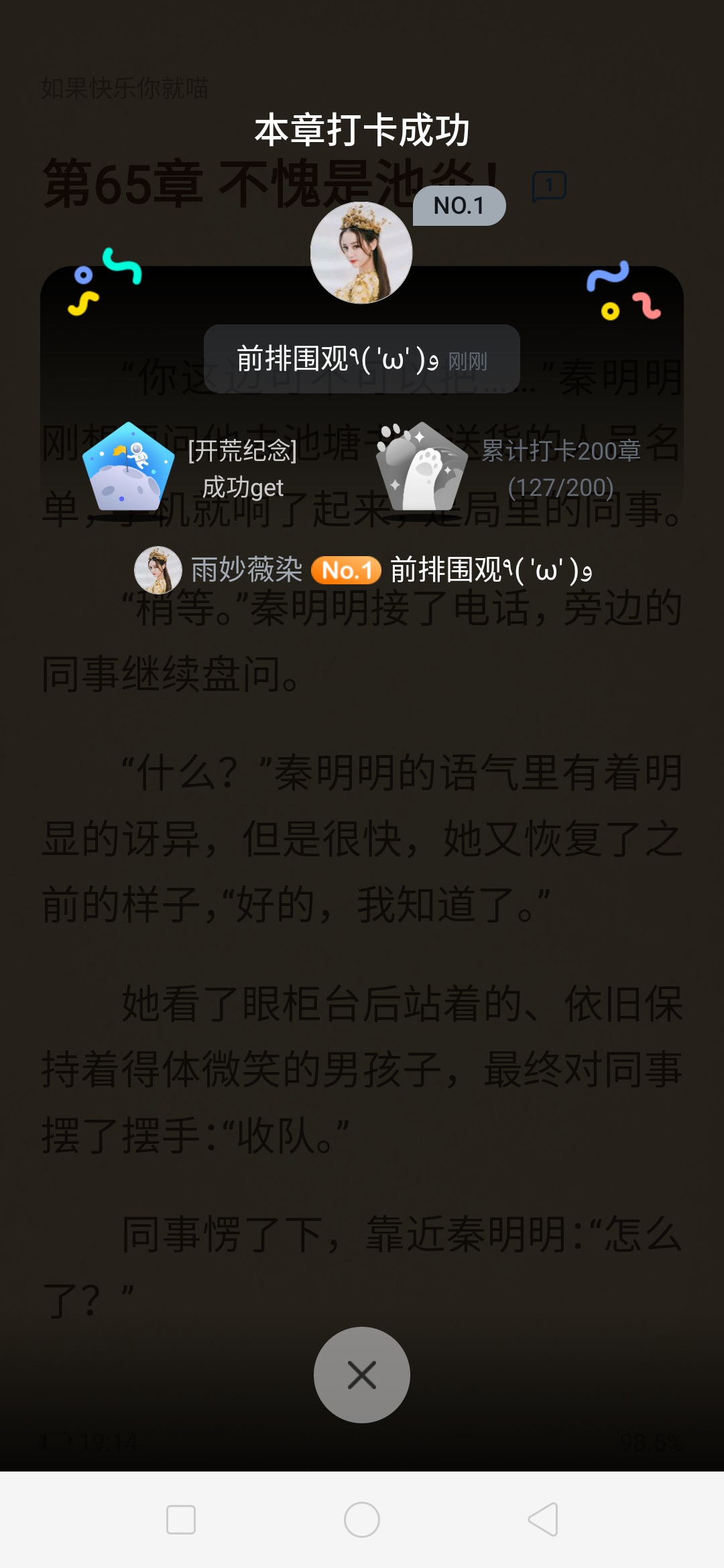Go to the system home screen
Image resolution: width=724 pixels, height=1568 pixels.
[x=362, y=1519]
